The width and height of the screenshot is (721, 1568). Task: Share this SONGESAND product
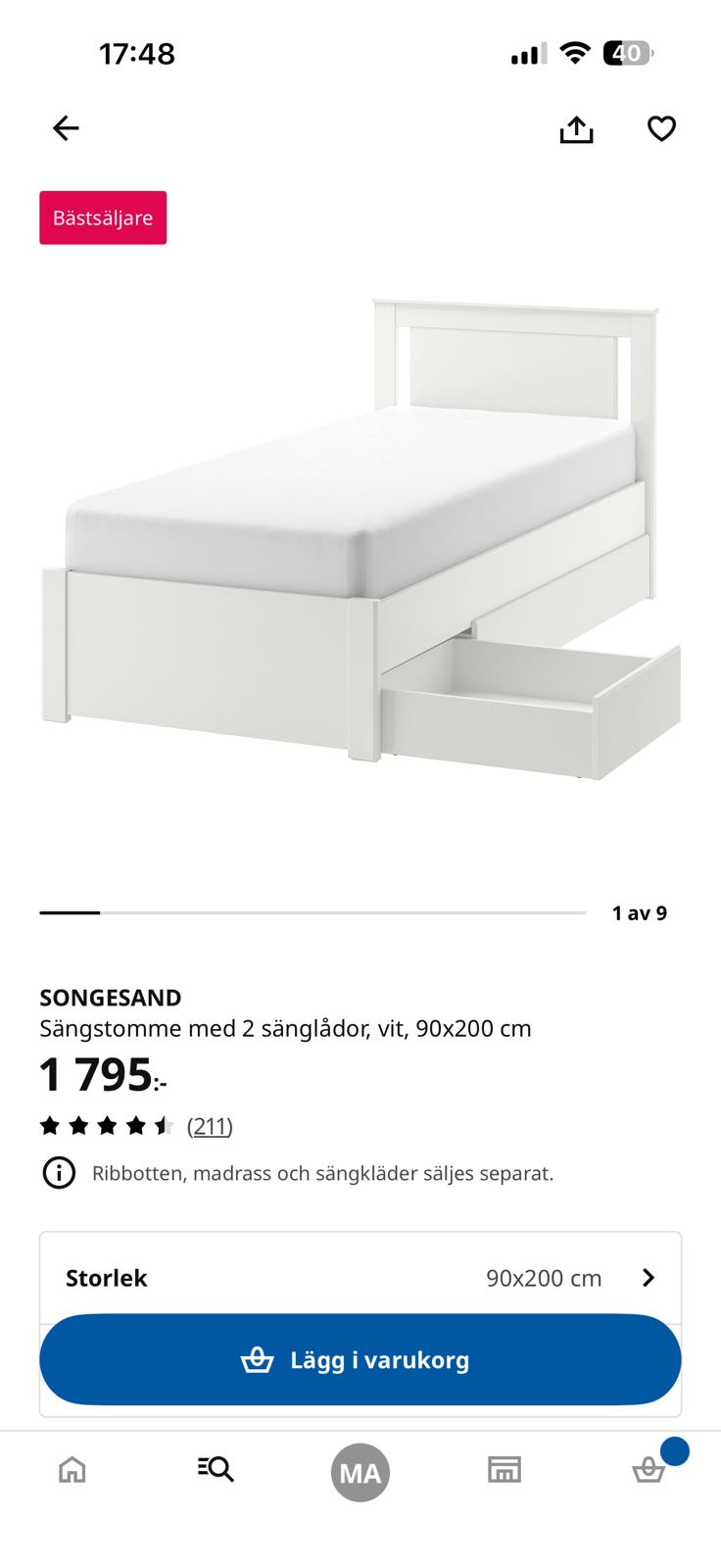tap(576, 129)
